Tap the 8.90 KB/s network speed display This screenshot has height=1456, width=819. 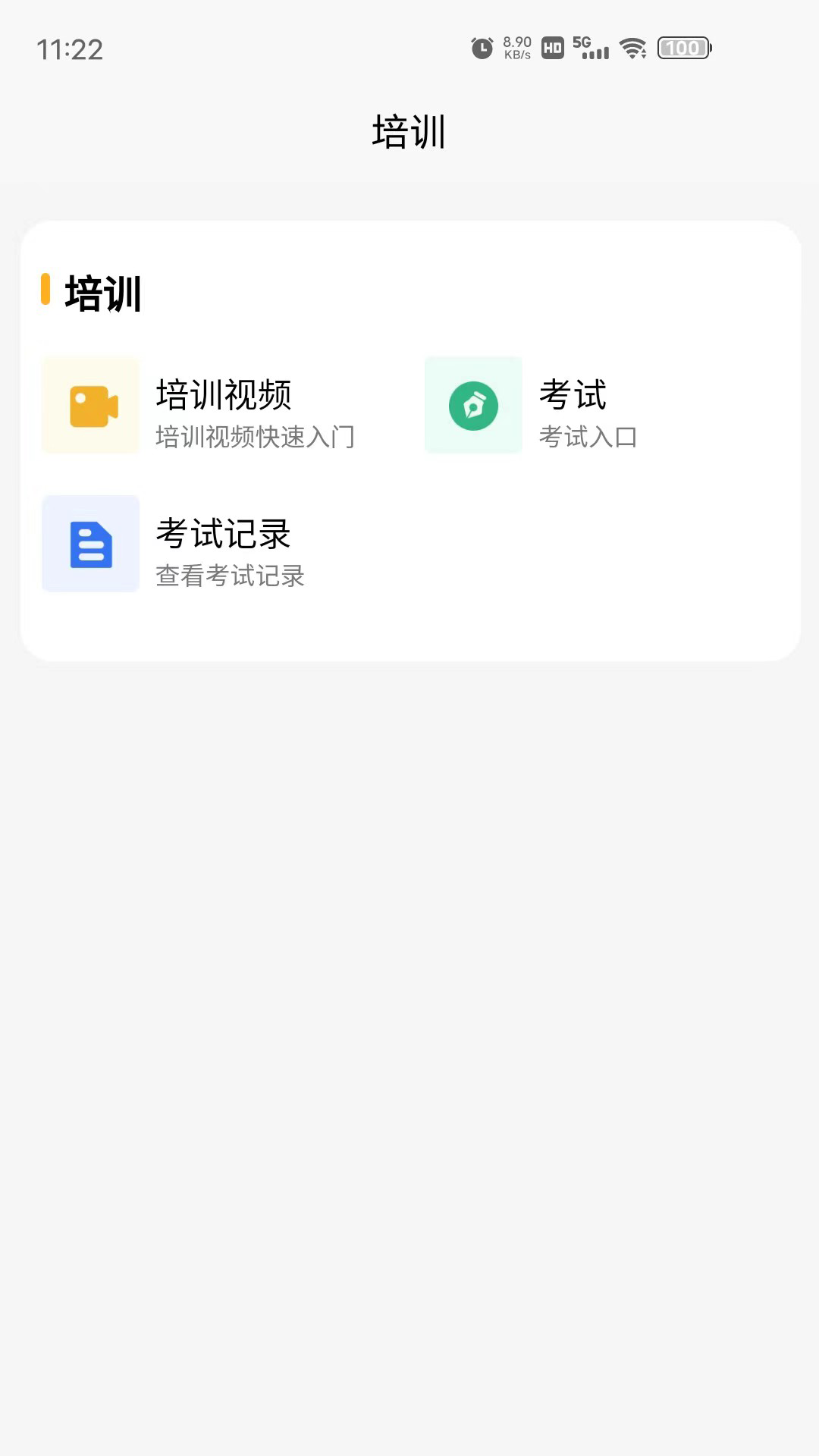tap(516, 47)
